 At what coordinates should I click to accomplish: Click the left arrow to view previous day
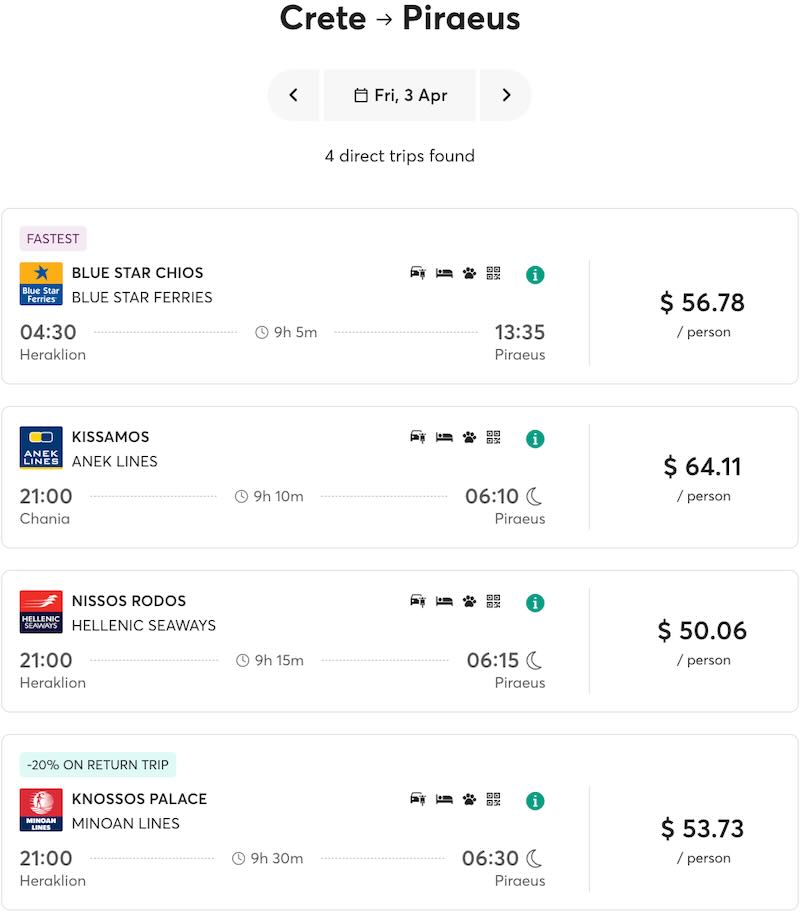pyautogui.click(x=294, y=95)
